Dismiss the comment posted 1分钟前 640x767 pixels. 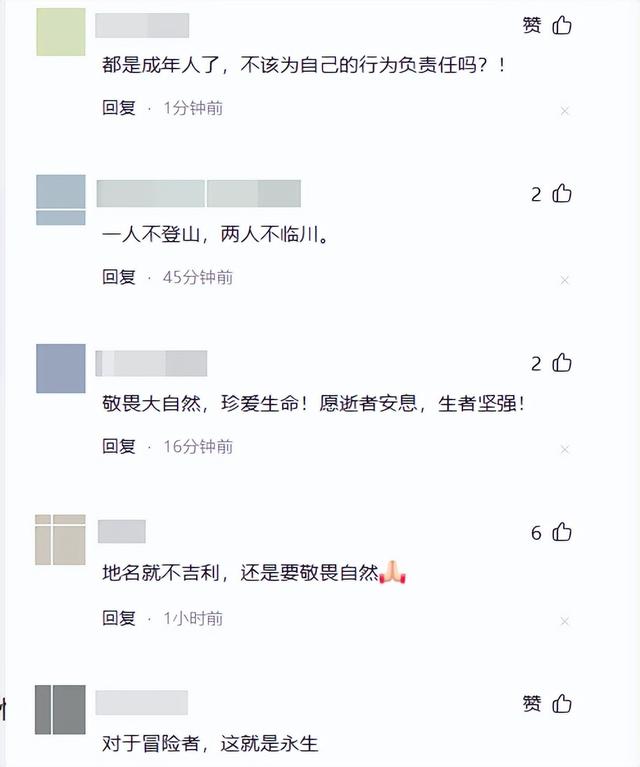[x=564, y=110]
